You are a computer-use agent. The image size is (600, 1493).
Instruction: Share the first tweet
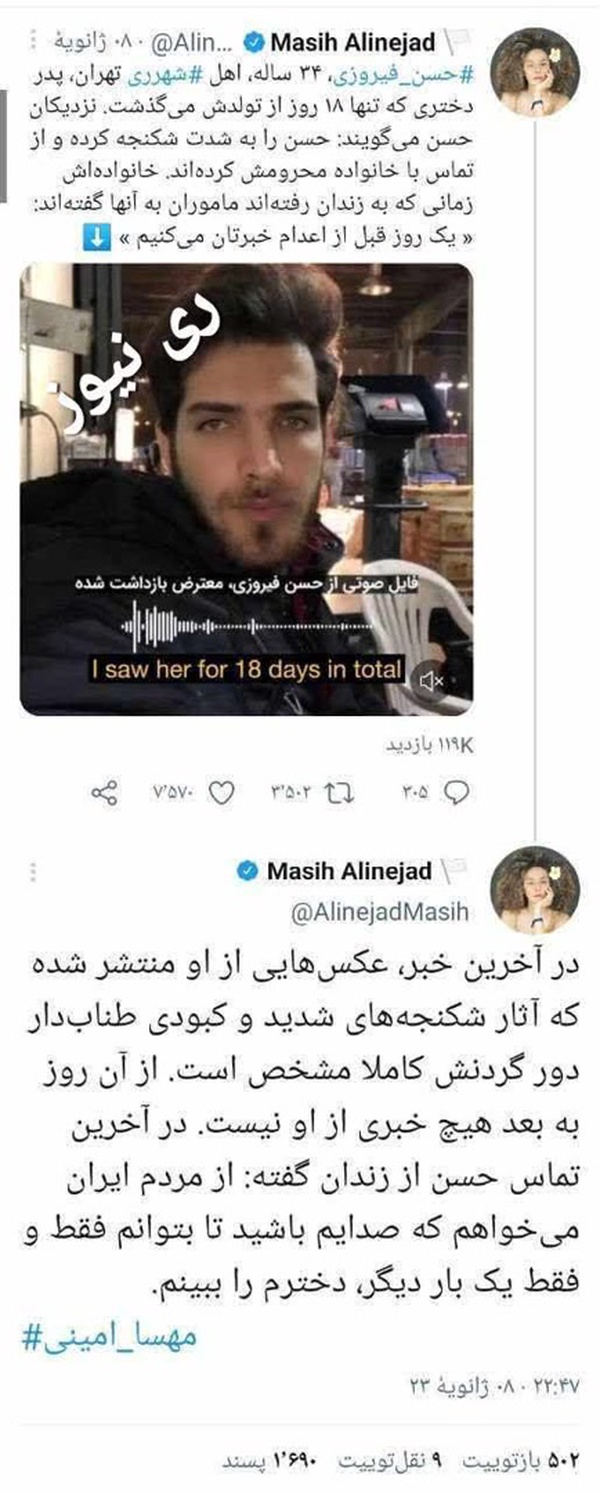[105, 793]
